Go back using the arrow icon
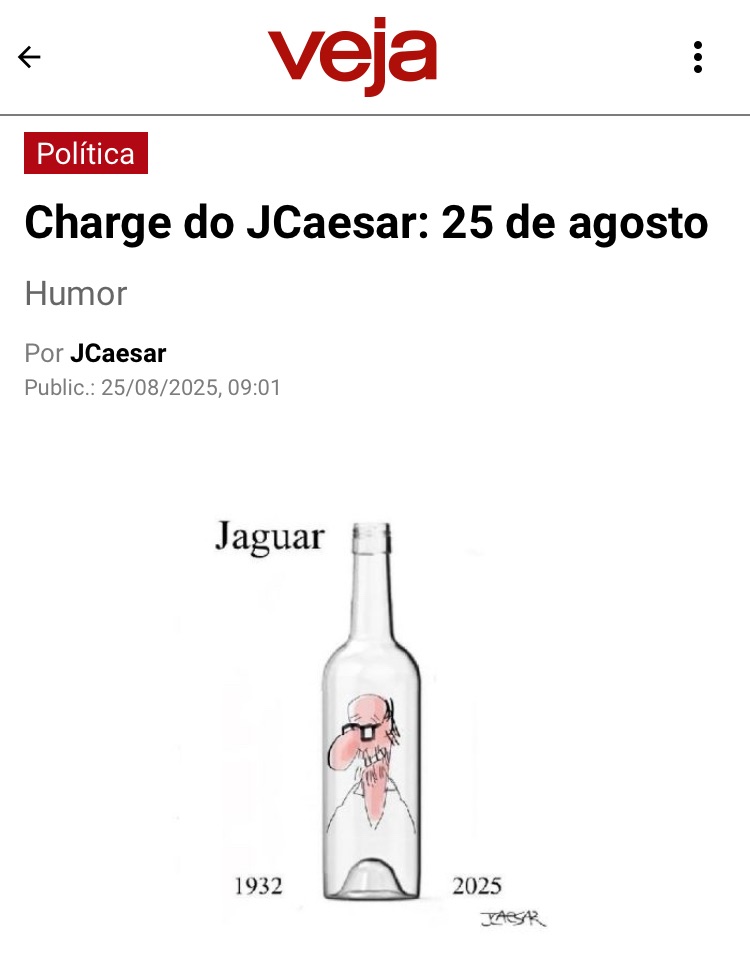Viewport: 750px width, 959px height. [29, 57]
